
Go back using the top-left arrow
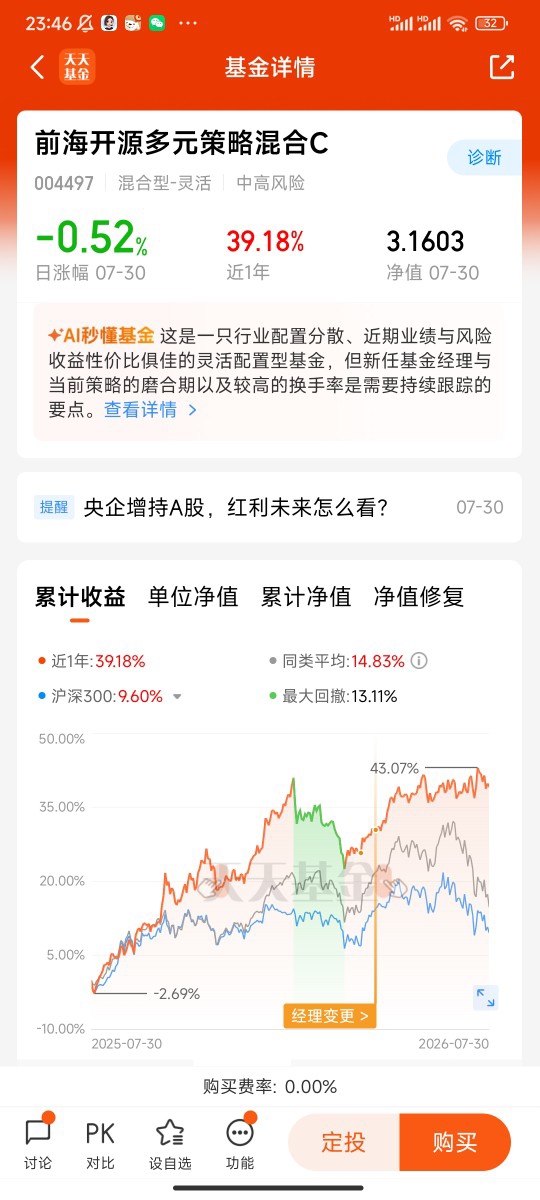(x=38, y=67)
